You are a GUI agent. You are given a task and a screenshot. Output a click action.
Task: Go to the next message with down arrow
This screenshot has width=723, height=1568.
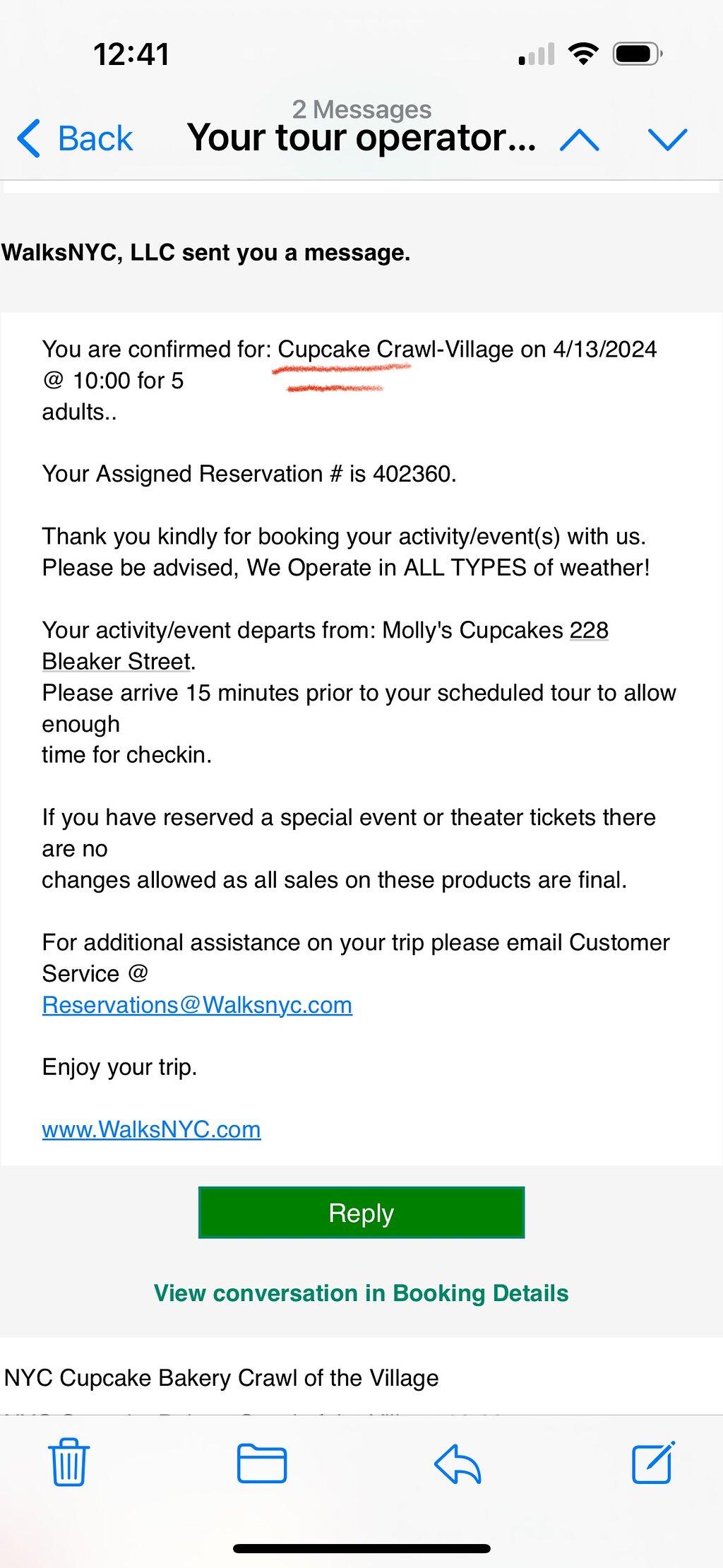tap(667, 139)
